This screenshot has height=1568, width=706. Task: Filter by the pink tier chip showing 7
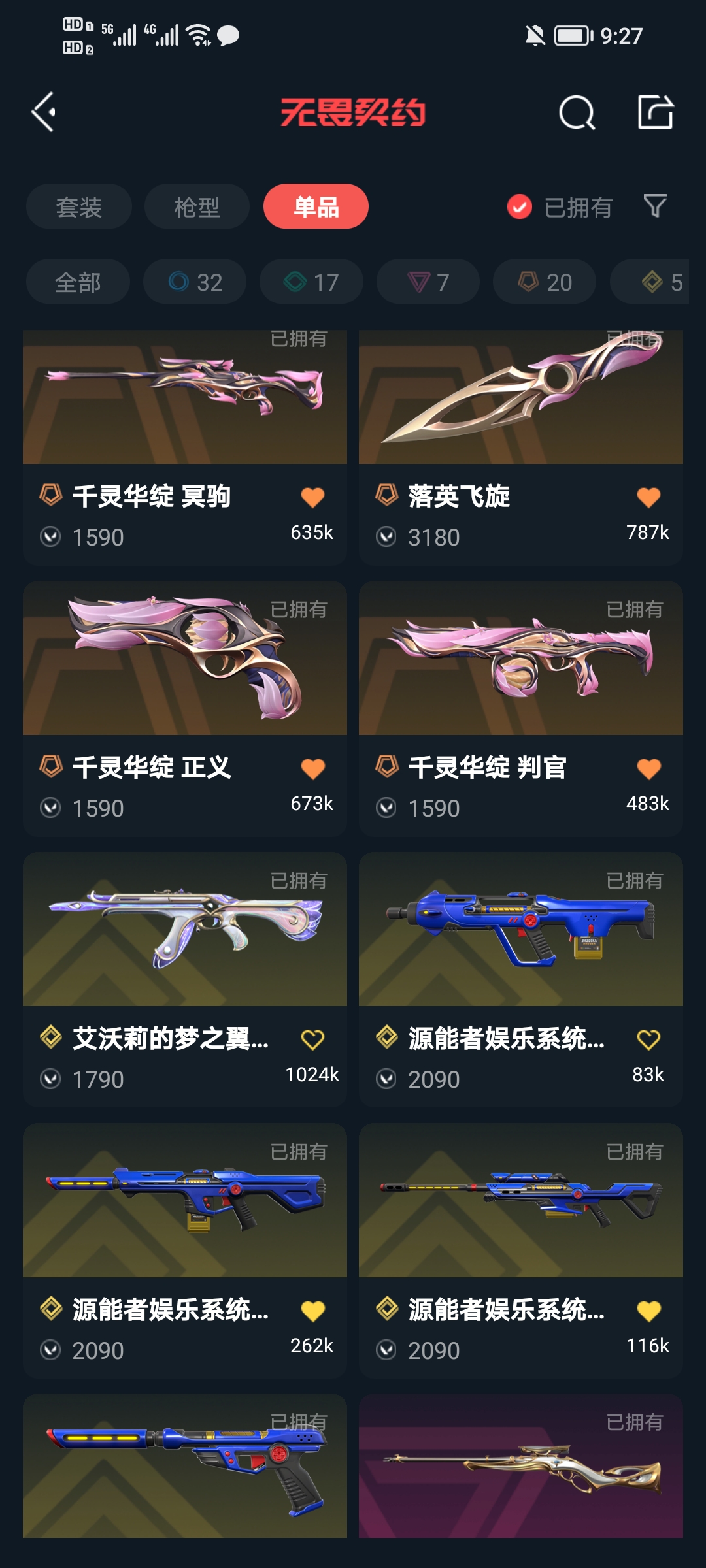(428, 282)
